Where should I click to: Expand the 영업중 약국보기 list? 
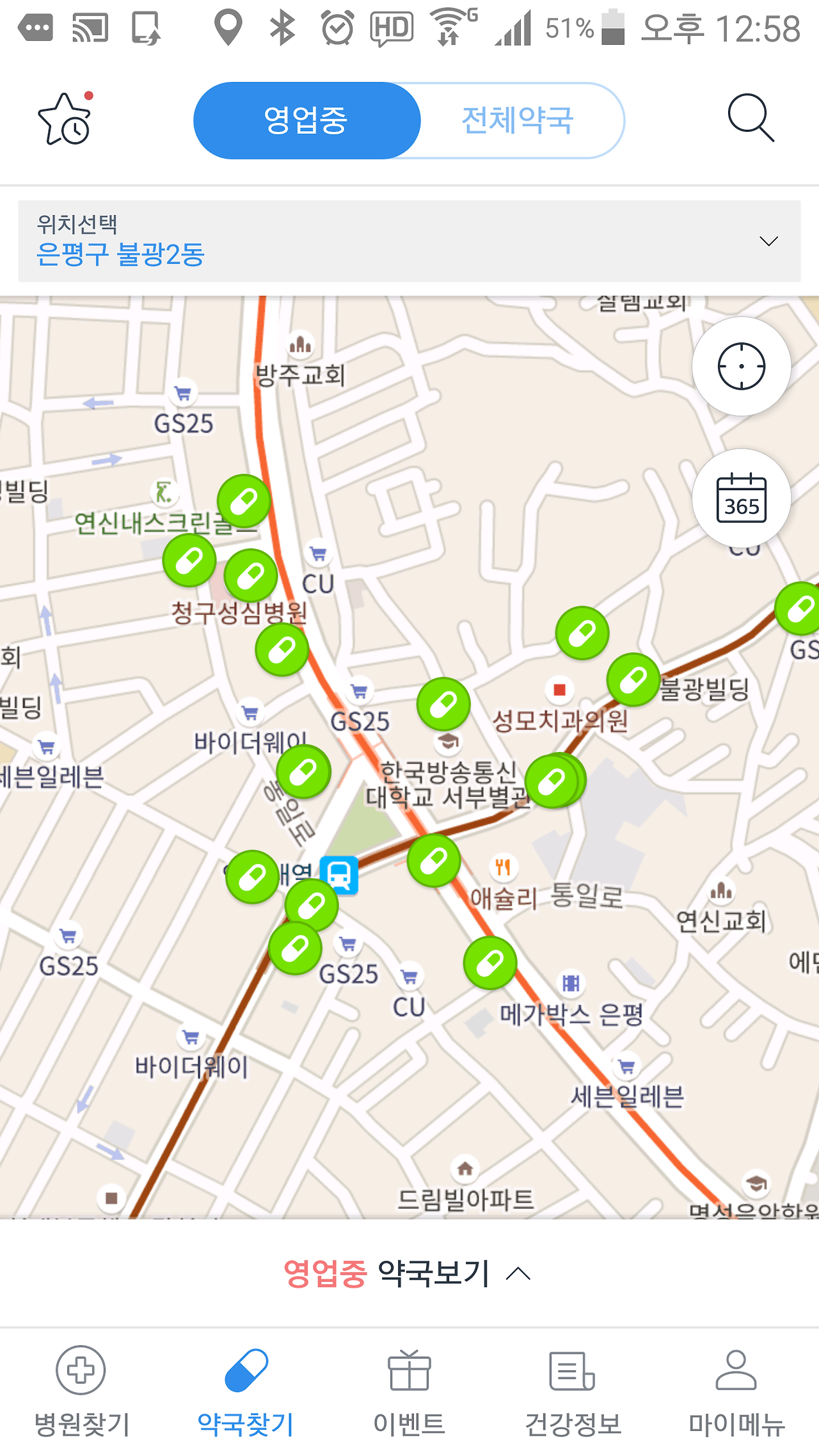click(408, 1273)
